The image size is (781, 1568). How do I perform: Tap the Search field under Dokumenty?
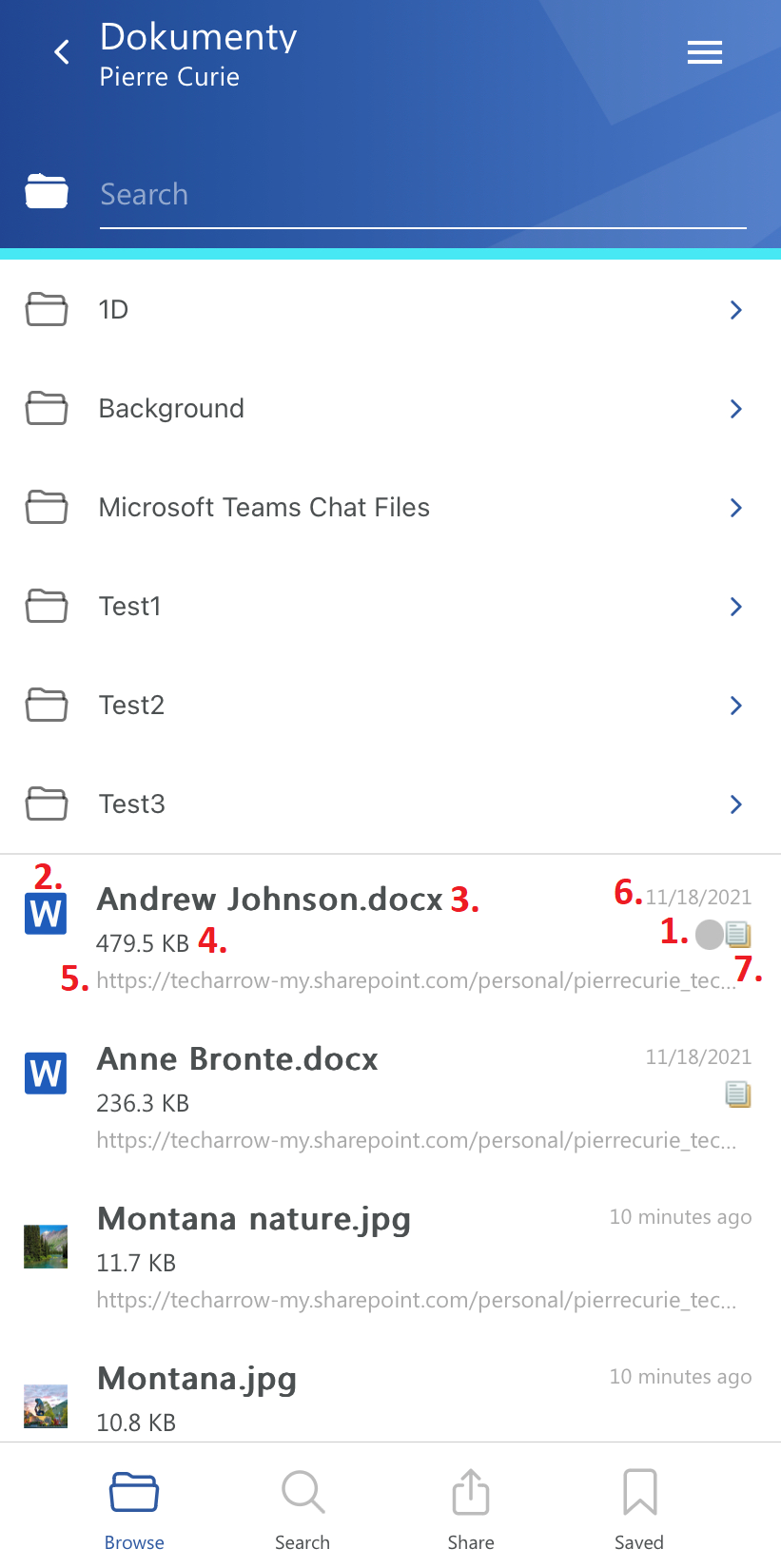(422, 195)
